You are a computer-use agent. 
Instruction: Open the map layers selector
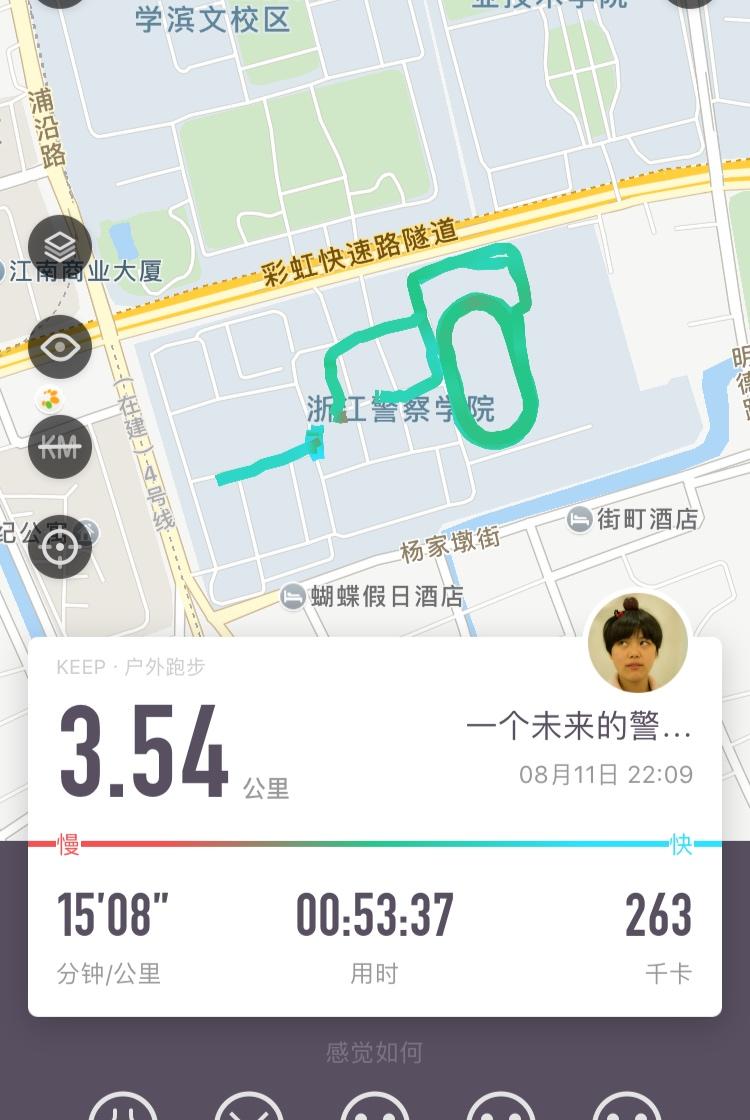60,247
